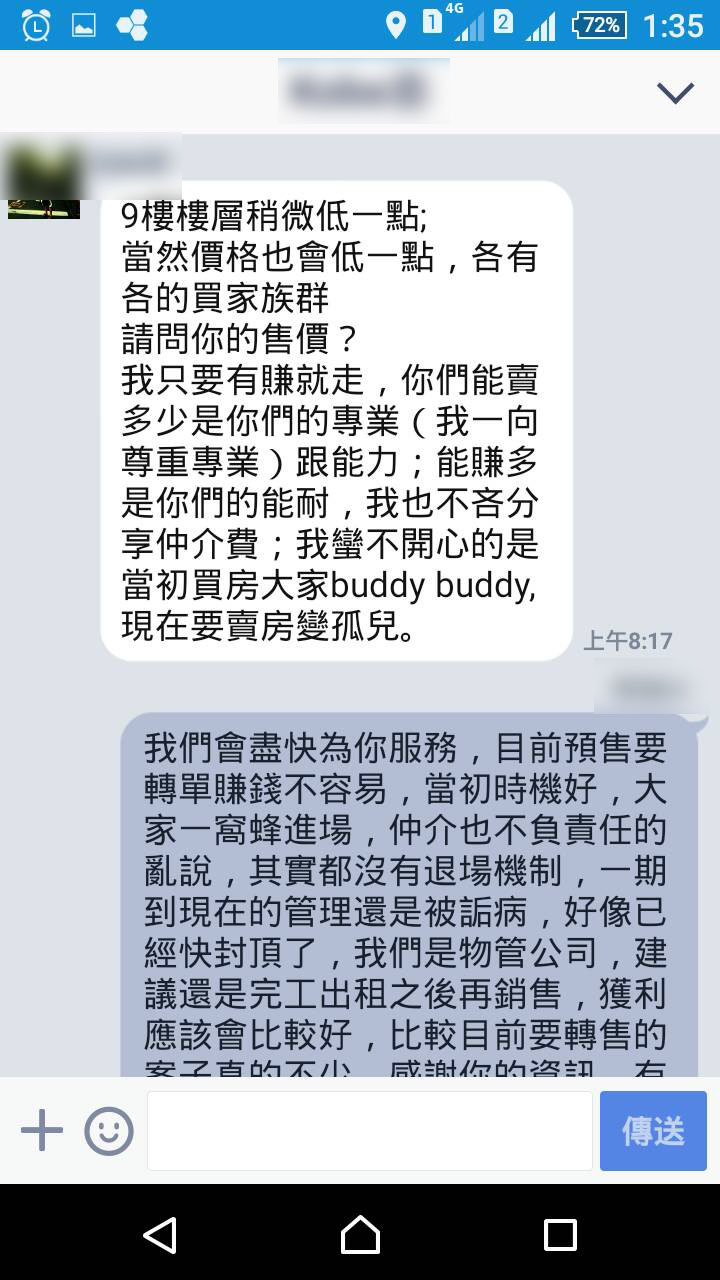720x1280 pixels.
Task: Open recent apps overview
Action: click(x=560, y=1235)
